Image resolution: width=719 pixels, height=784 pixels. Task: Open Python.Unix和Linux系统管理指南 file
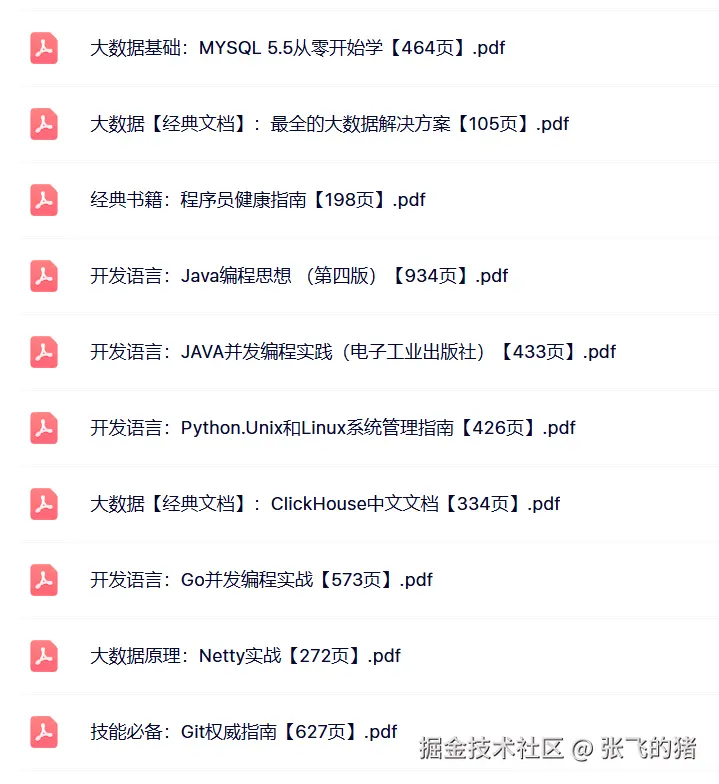[x=332, y=428]
